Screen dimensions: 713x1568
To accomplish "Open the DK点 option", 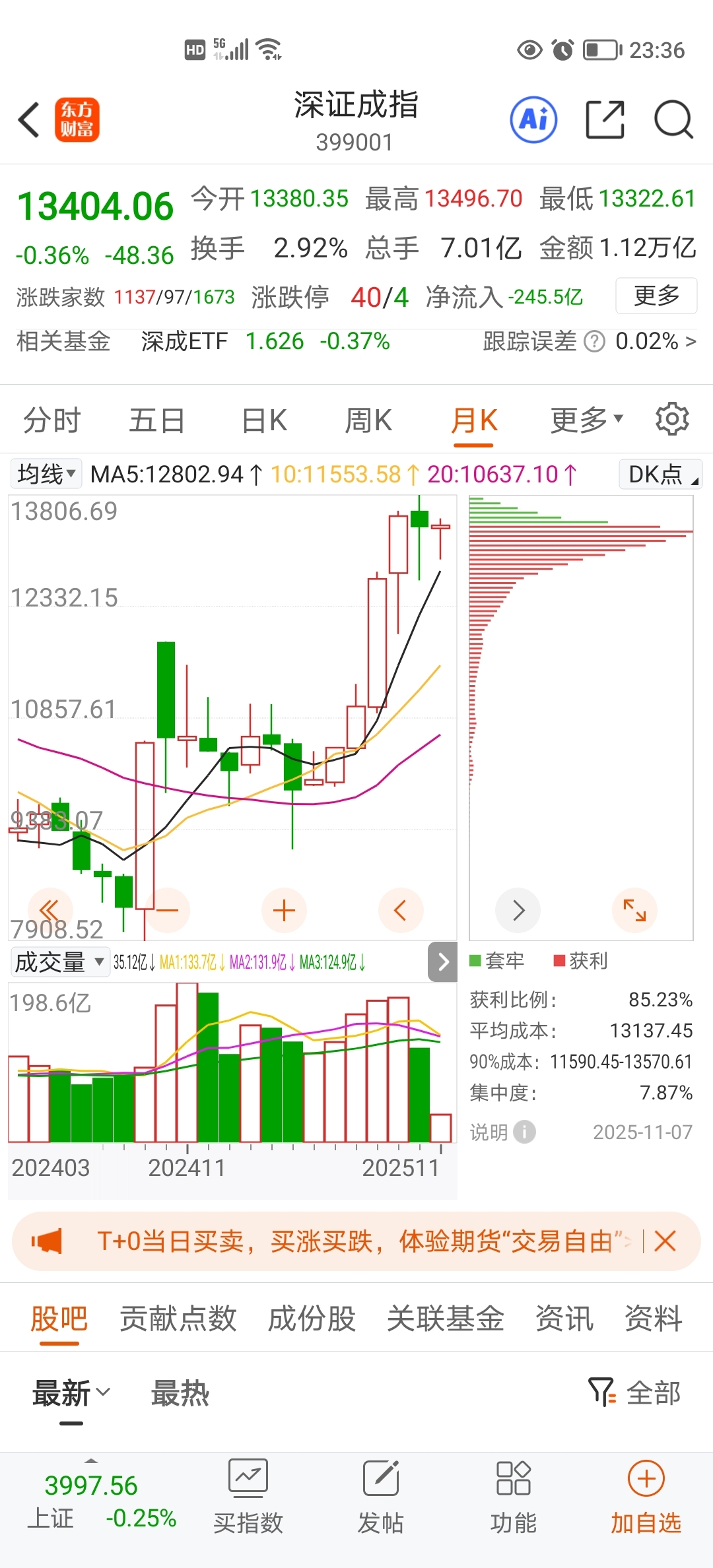I will pyautogui.click(x=660, y=474).
